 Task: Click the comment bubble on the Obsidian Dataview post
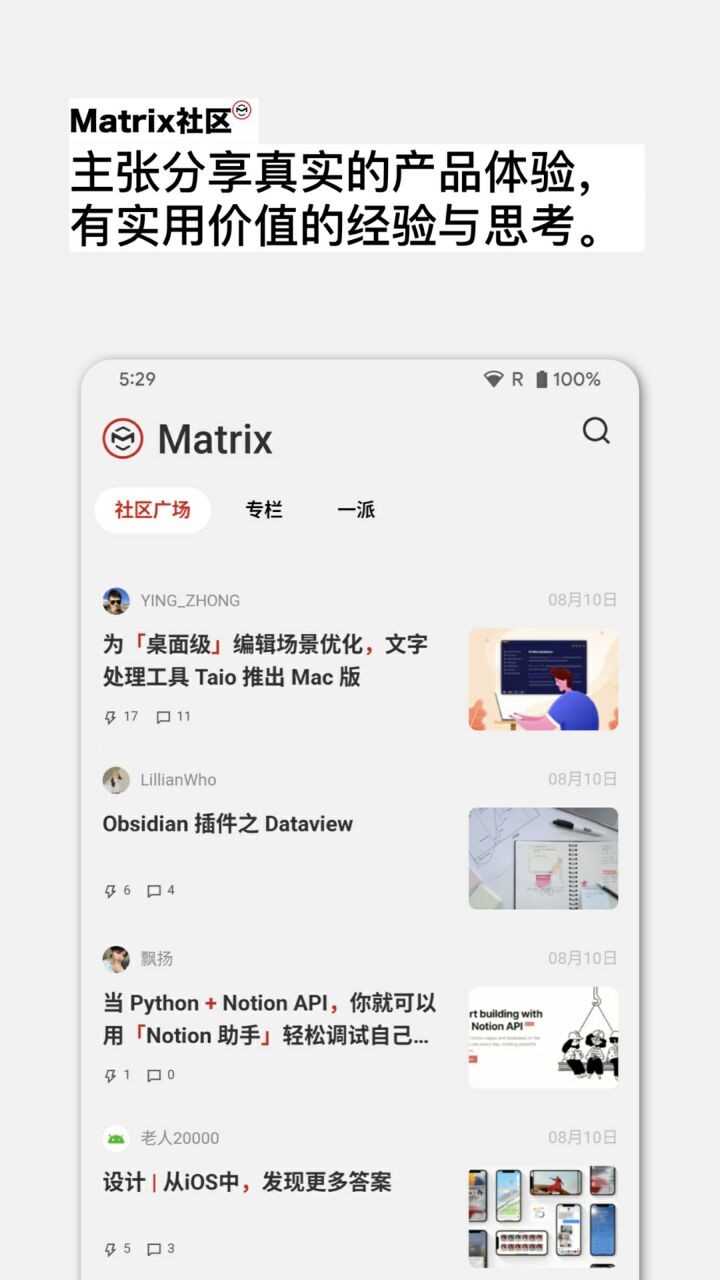pos(157,890)
